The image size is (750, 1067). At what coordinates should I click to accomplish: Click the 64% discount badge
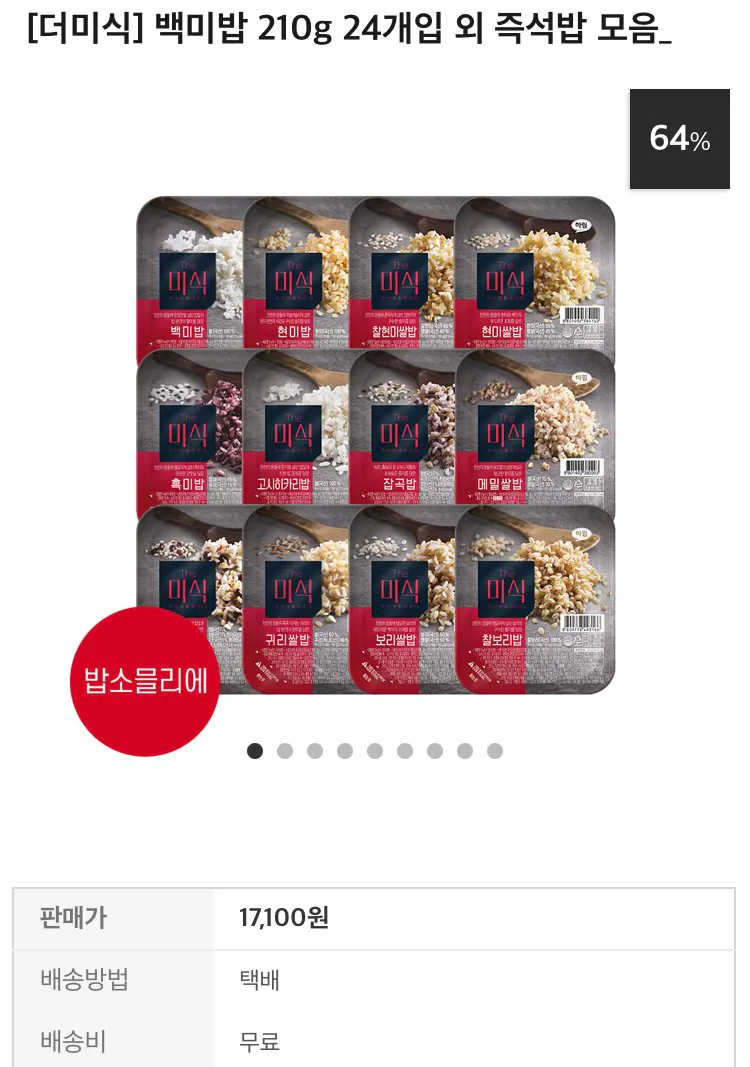point(679,139)
